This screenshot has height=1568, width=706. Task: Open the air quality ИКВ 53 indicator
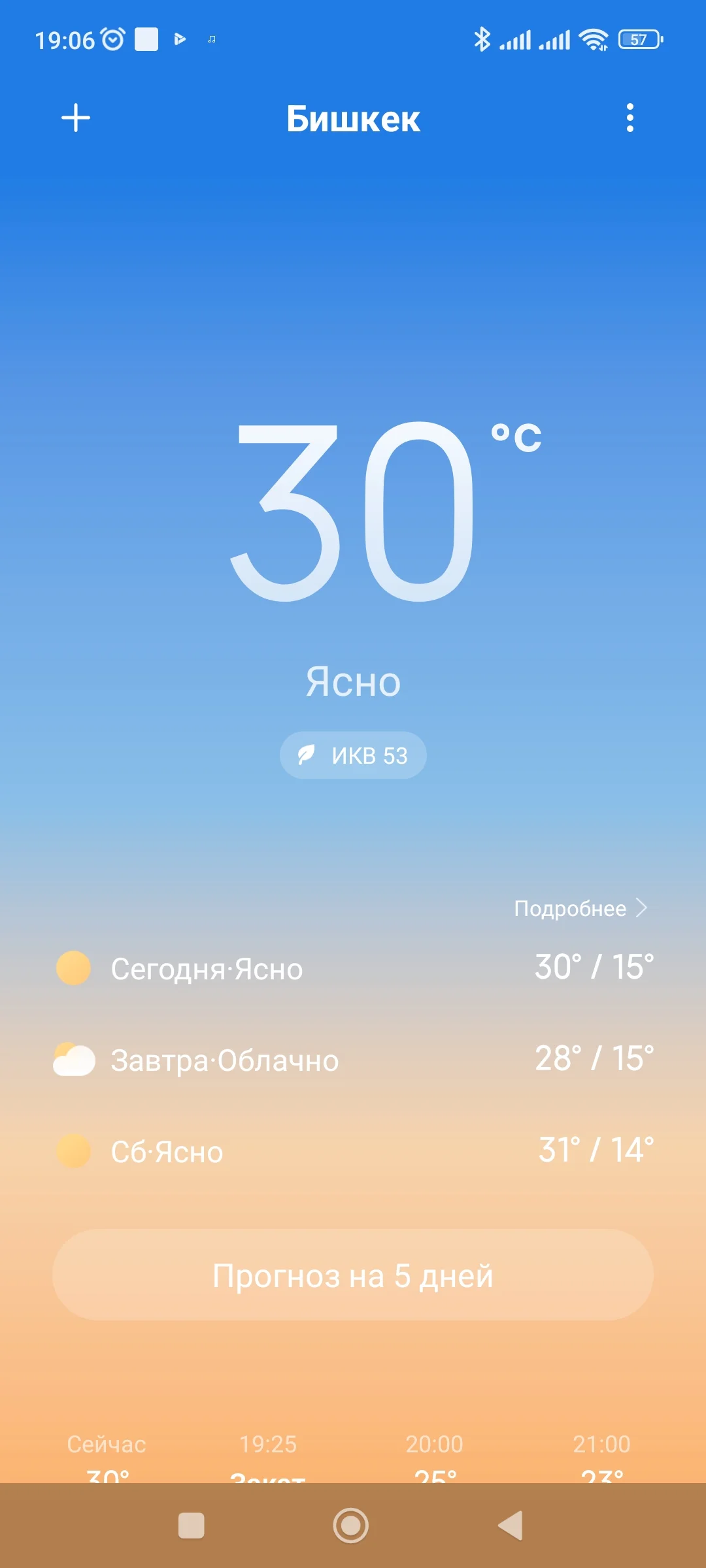point(352,755)
